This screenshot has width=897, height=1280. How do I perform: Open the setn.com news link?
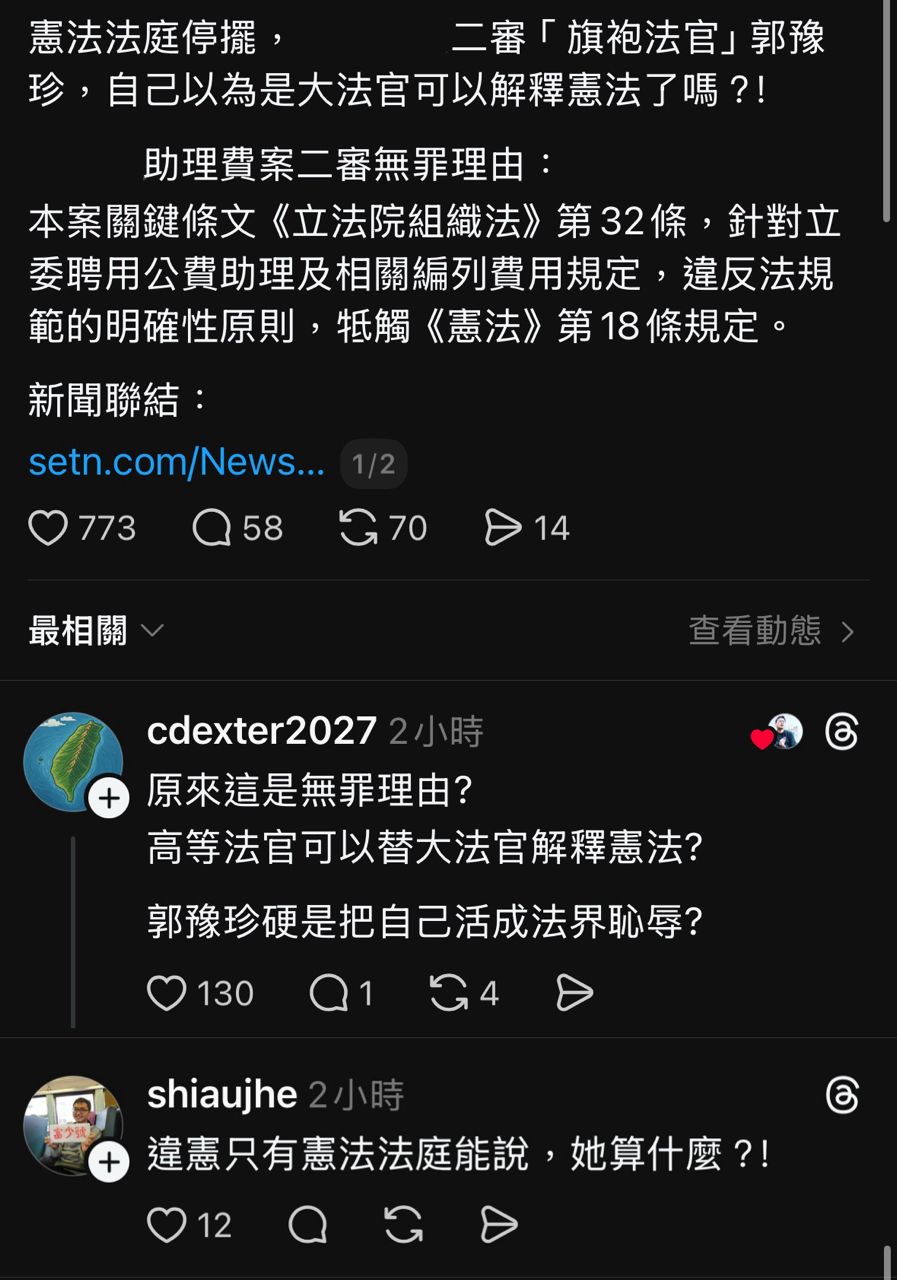177,463
